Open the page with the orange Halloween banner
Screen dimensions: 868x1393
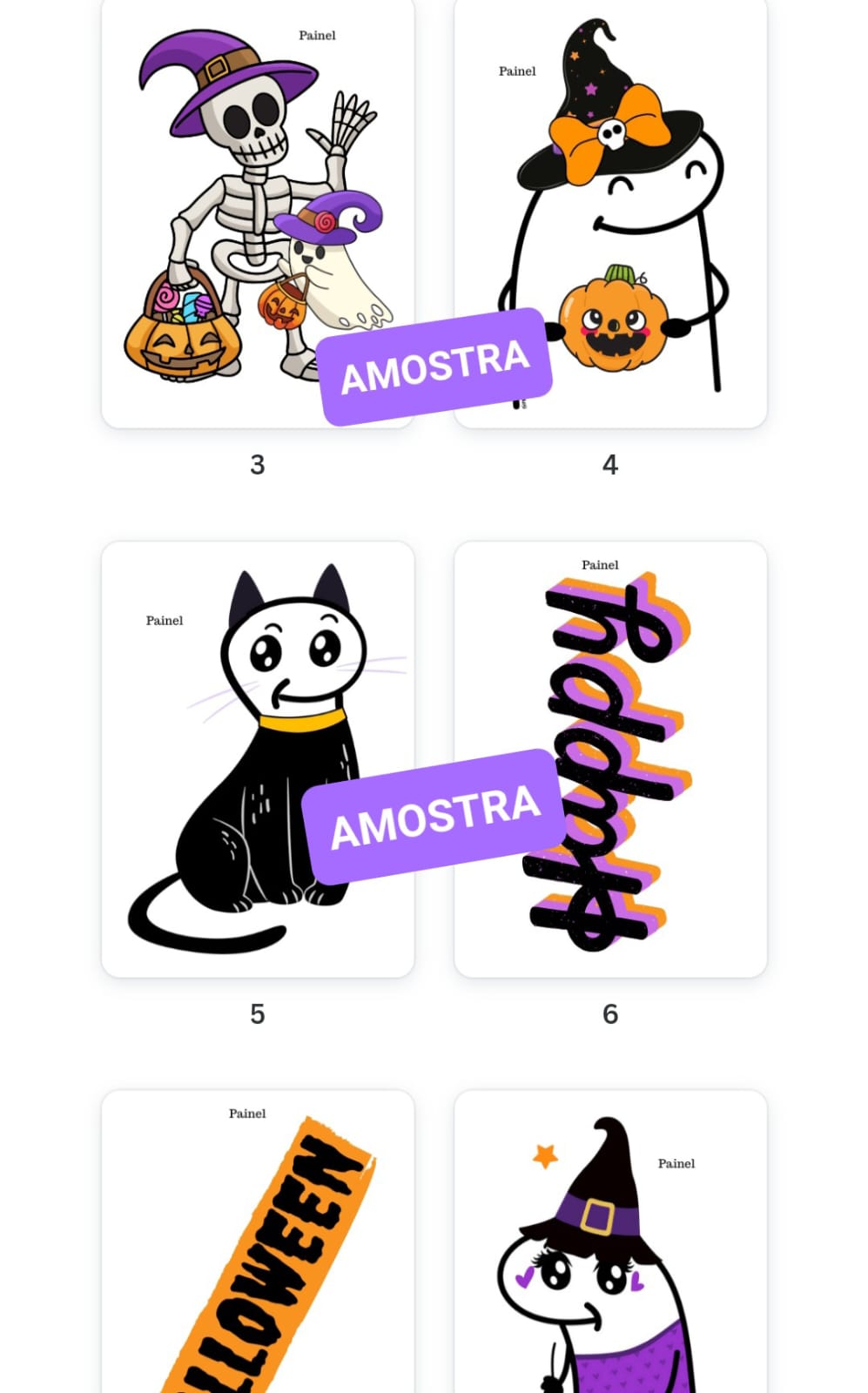[x=258, y=1242]
